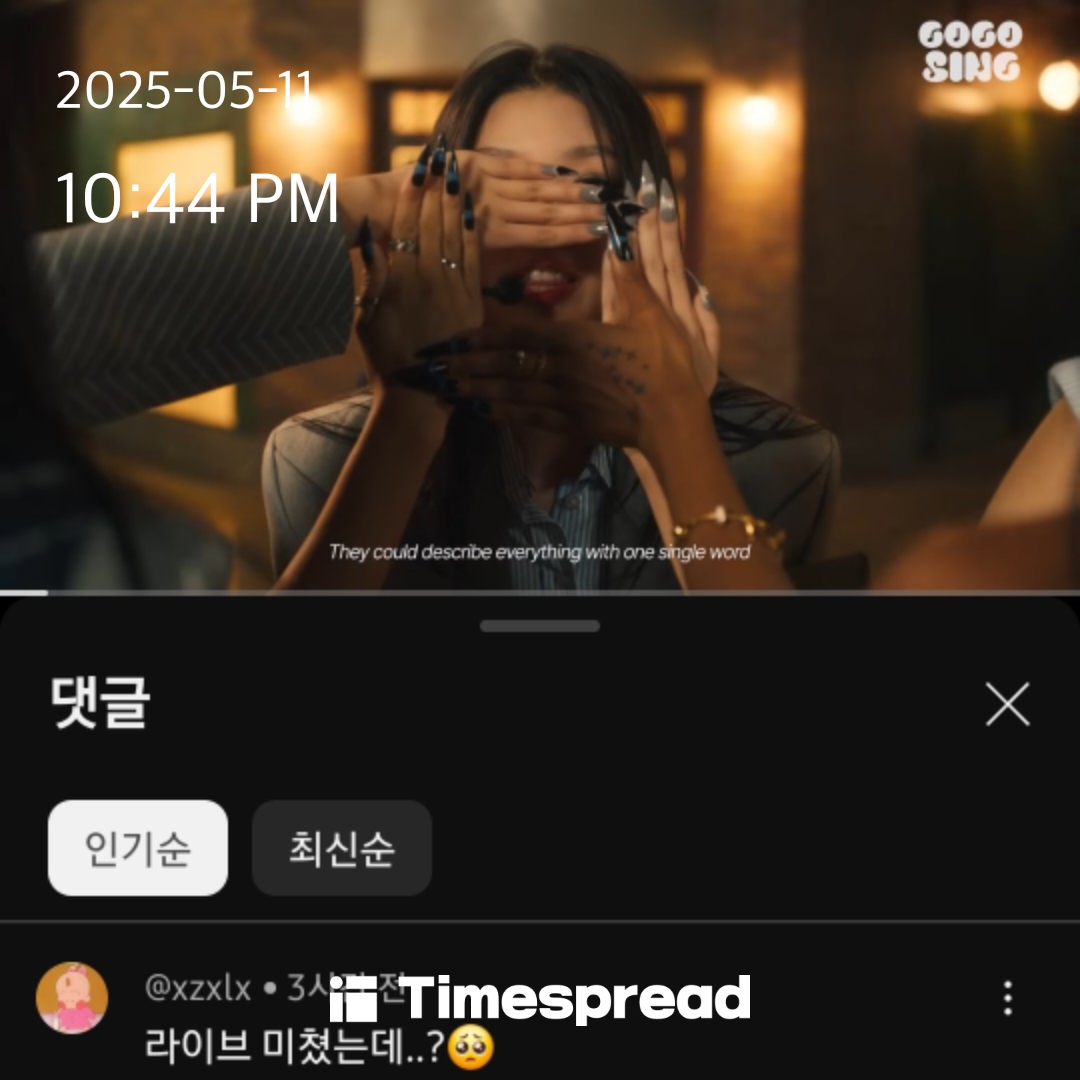Sort comments by 인기순
Image resolution: width=1080 pixels, height=1080 pixels.
tap(138, 848)
